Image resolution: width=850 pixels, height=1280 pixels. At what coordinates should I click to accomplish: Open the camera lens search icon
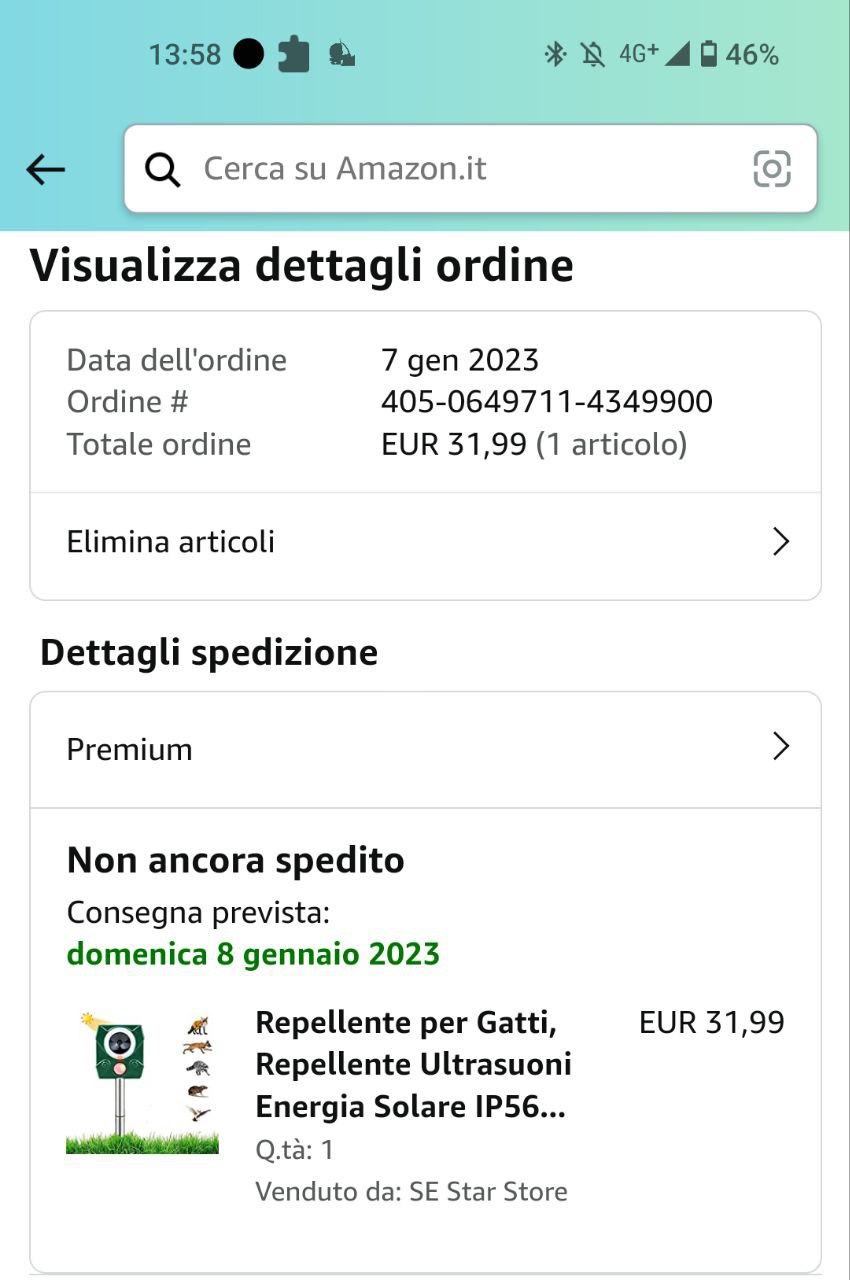(x=771, y=169)
